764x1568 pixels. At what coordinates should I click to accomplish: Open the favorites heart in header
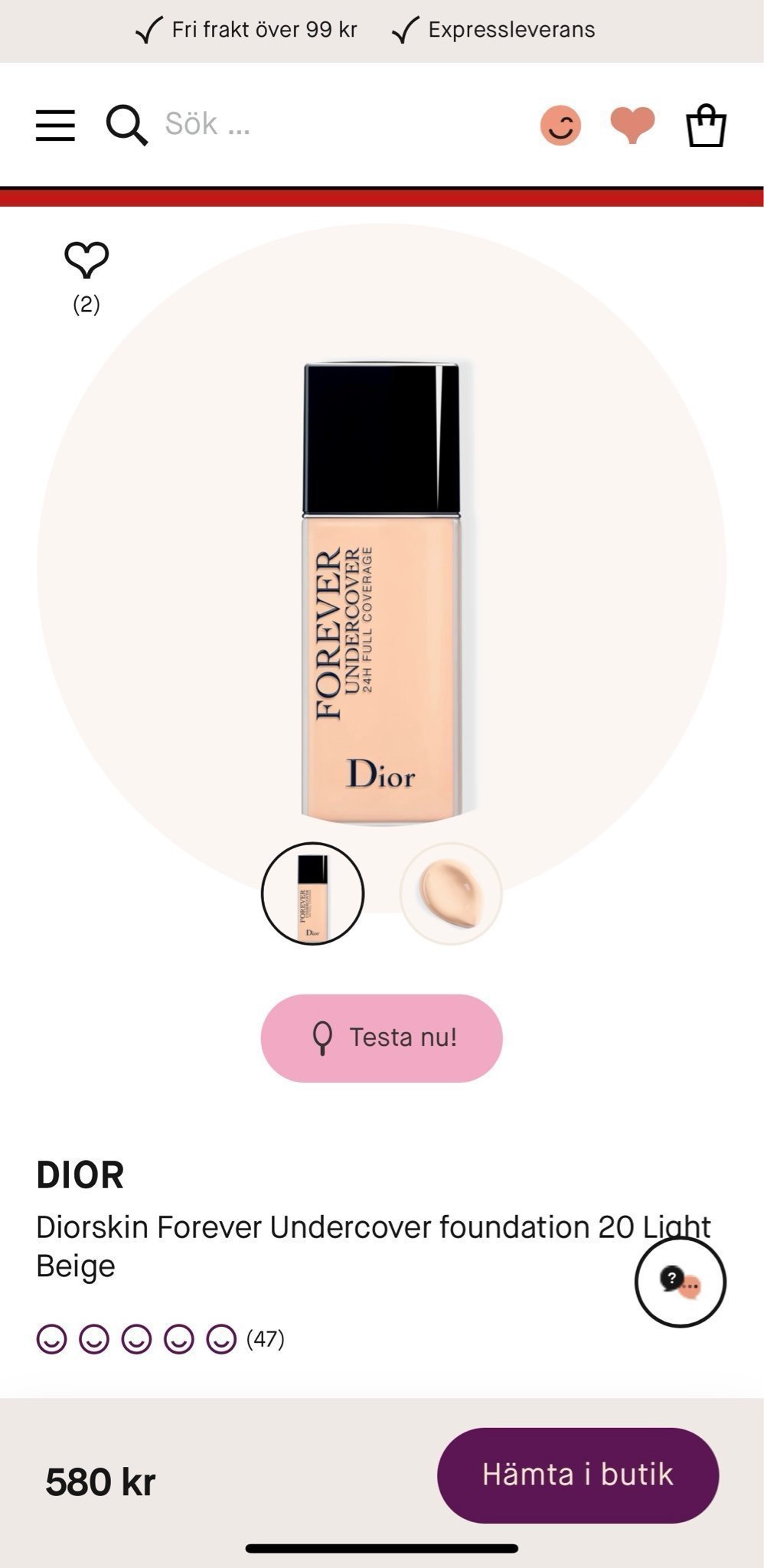pyautogui.click(x=632, y=125)
